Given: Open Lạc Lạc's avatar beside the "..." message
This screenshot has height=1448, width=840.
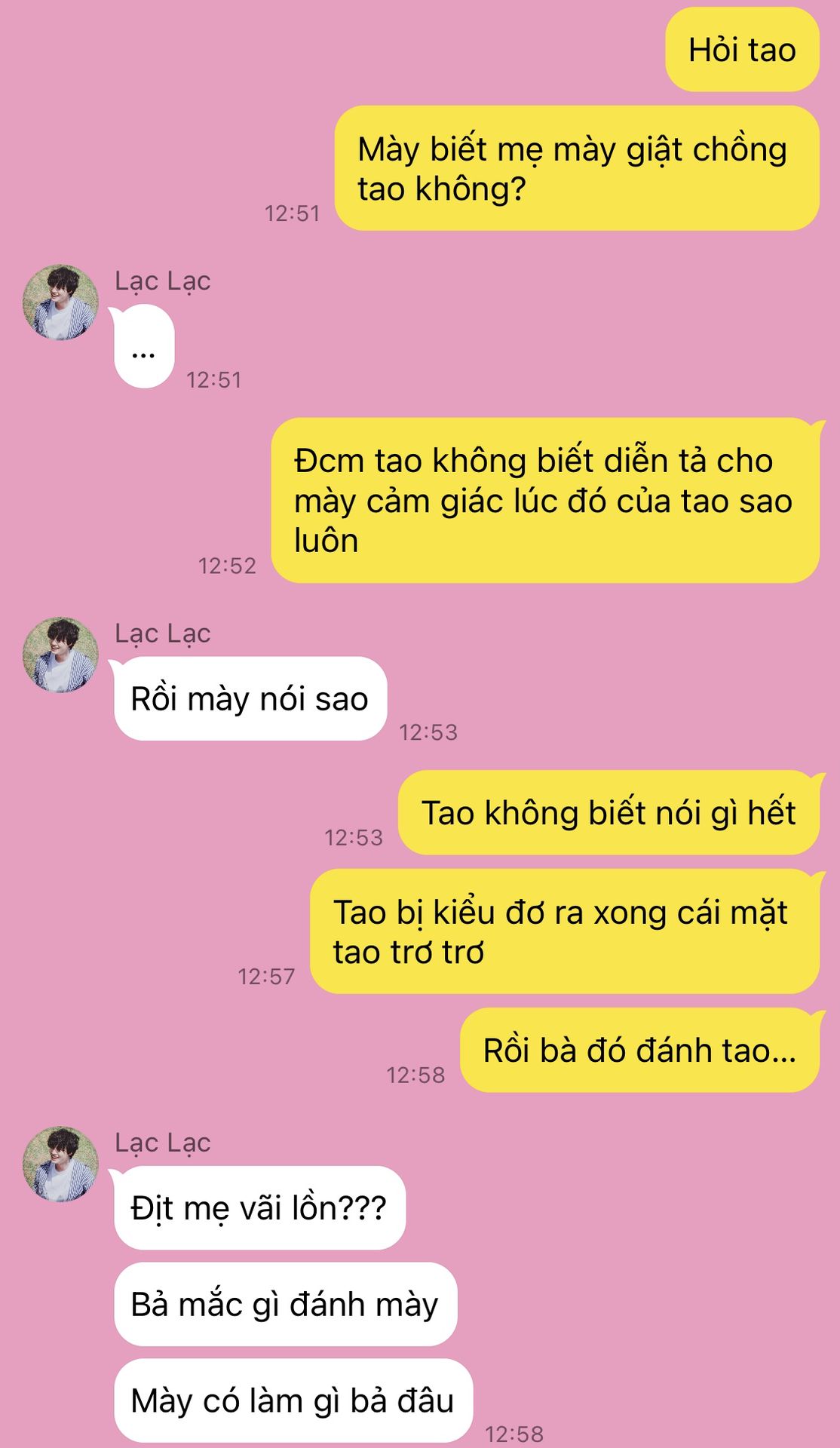Looking at the screenshot, I should (61, 302).
